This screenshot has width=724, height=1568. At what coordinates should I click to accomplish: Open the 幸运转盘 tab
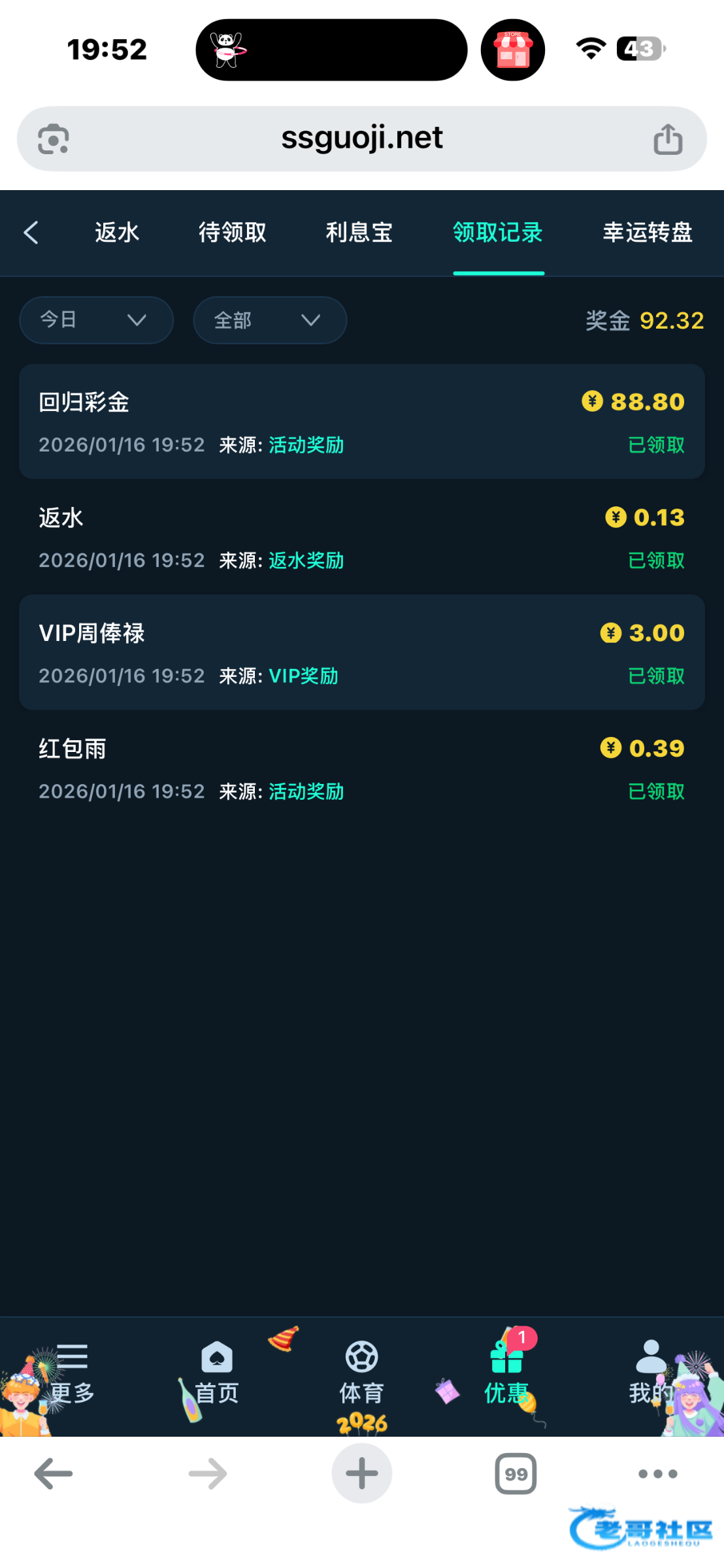647,233
